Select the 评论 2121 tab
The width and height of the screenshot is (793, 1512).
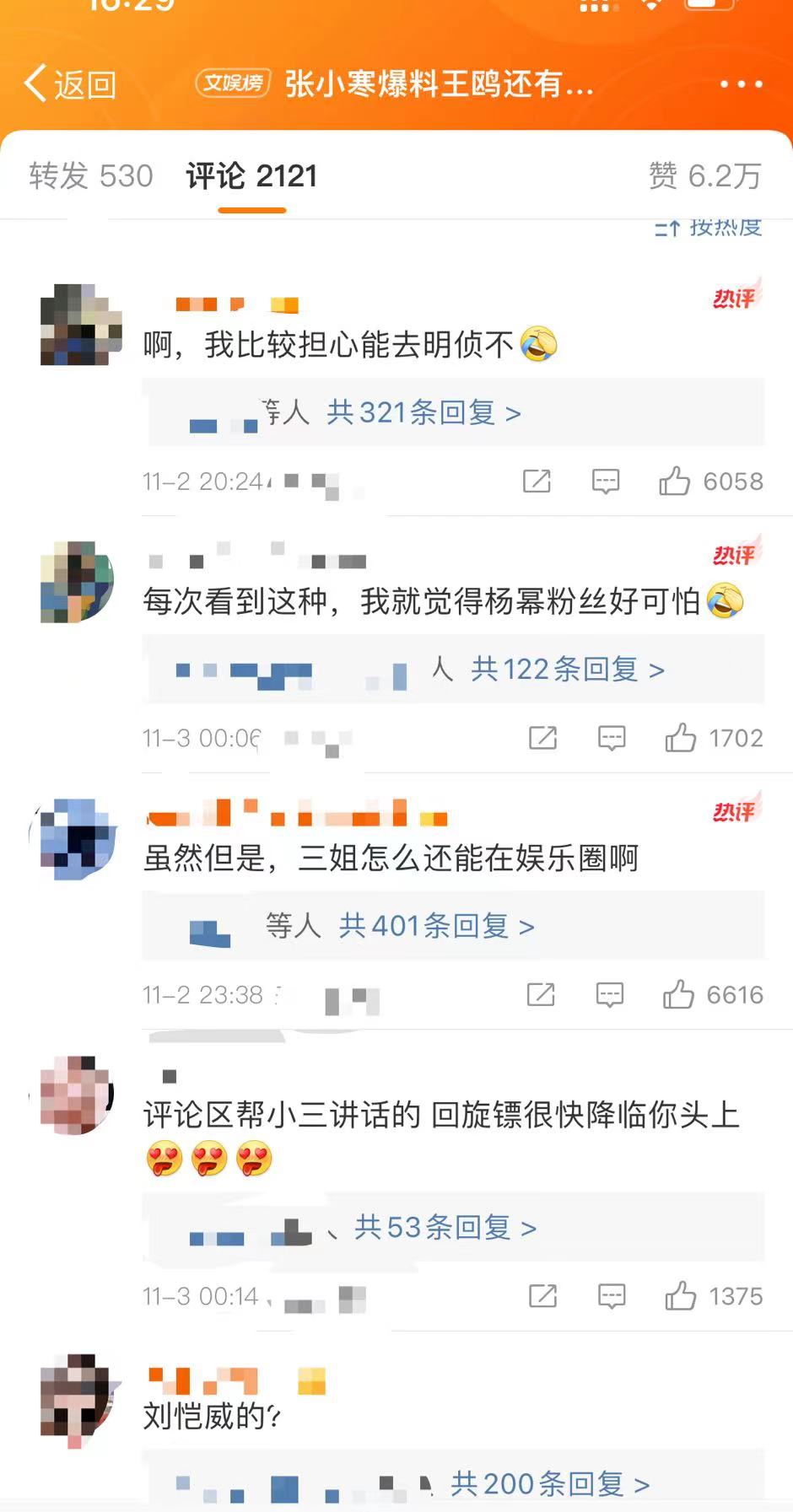coord(251,176)
